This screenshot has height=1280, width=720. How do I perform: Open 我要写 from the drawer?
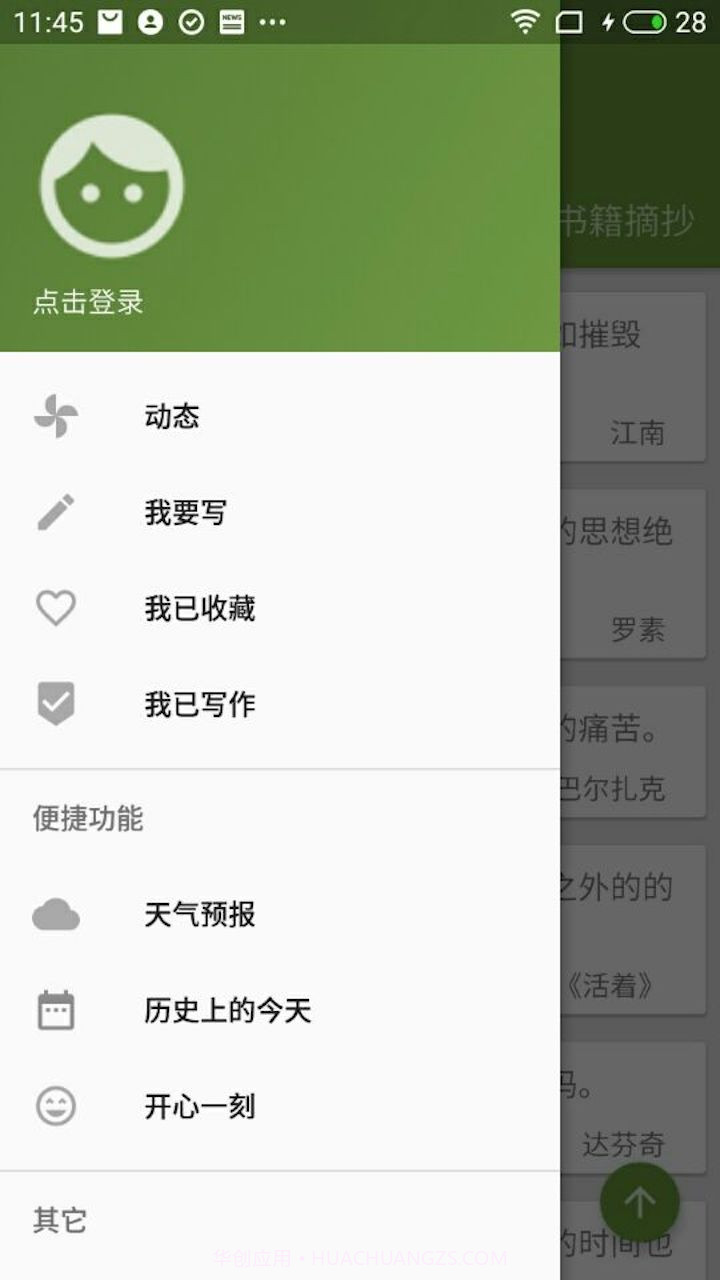(185, 512)
